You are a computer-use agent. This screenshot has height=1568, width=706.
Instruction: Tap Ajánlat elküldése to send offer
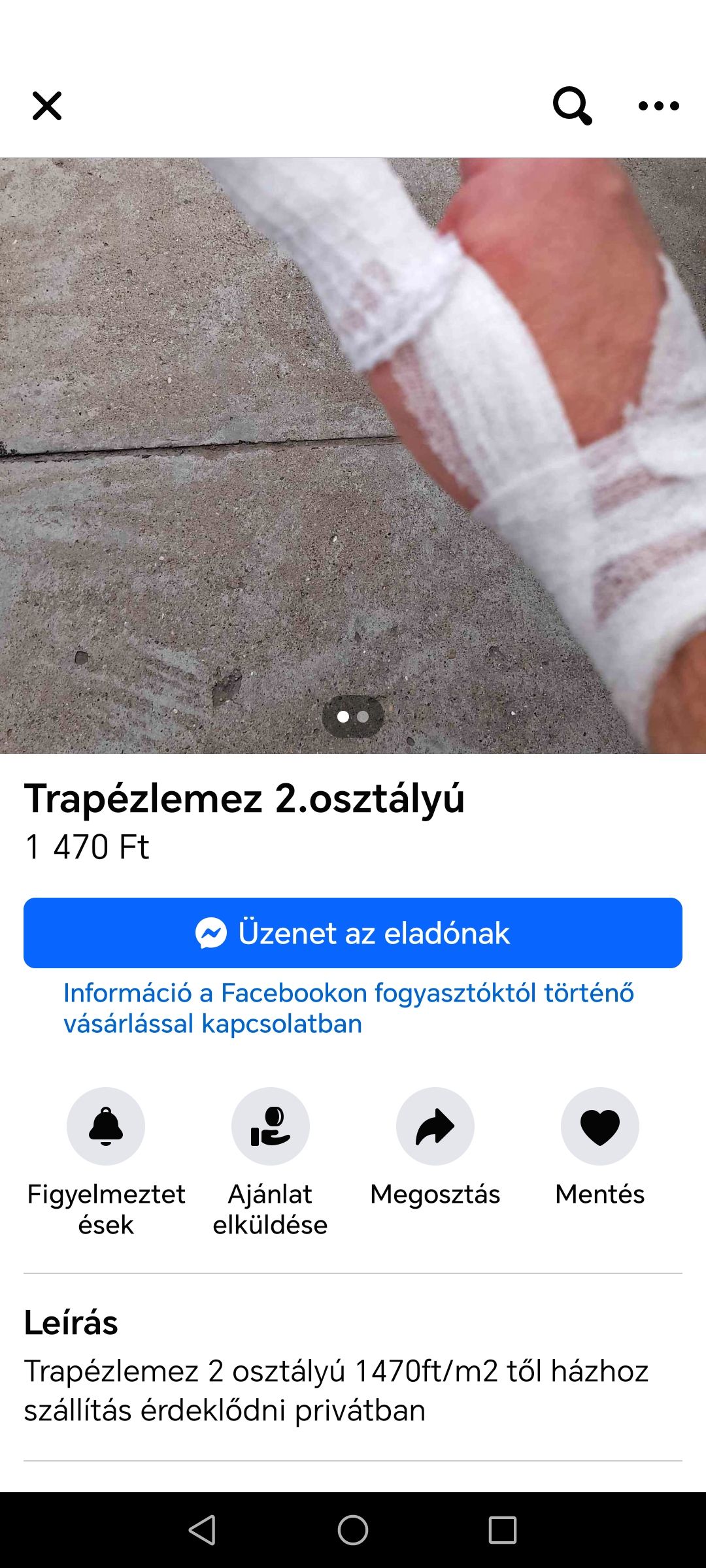271,1126
